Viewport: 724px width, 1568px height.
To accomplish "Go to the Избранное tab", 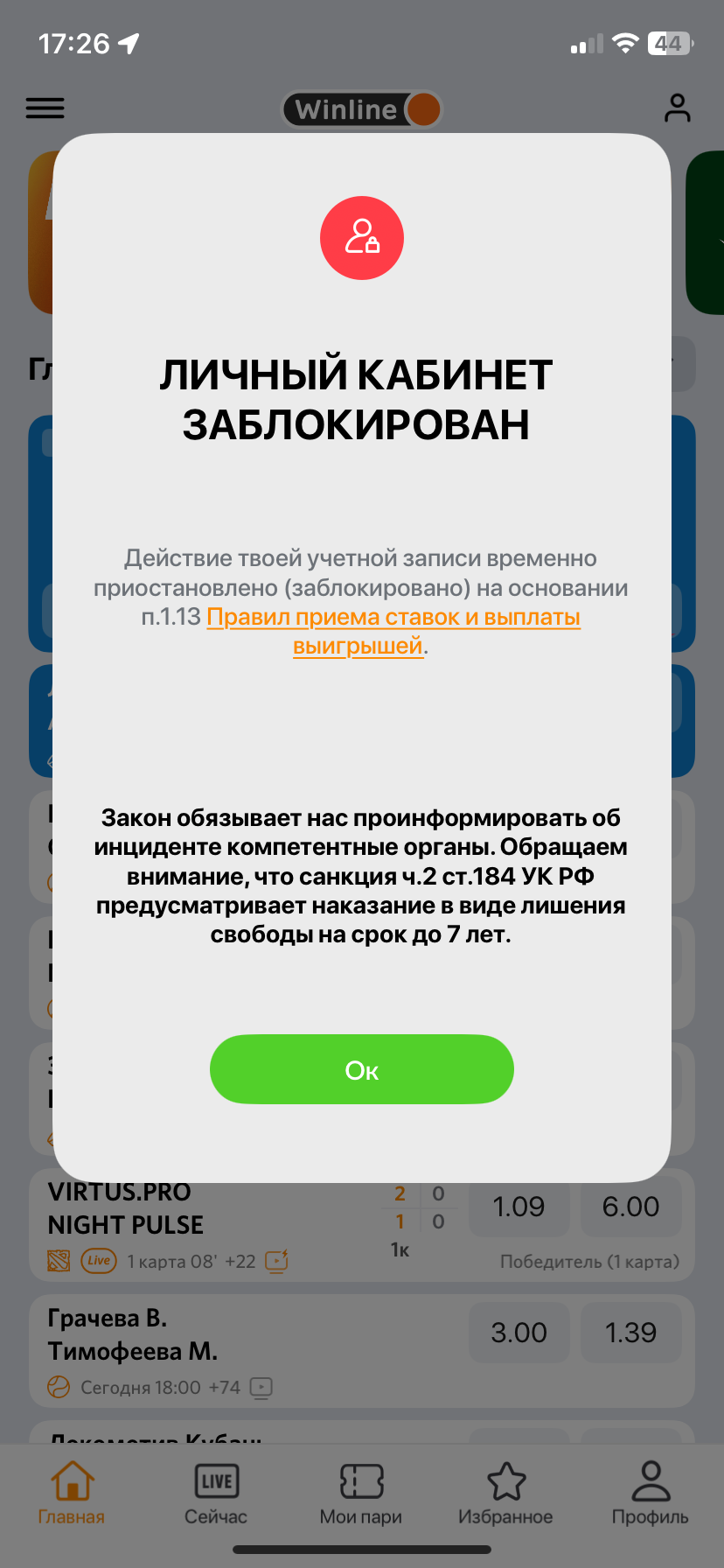I will point(505,1494).
